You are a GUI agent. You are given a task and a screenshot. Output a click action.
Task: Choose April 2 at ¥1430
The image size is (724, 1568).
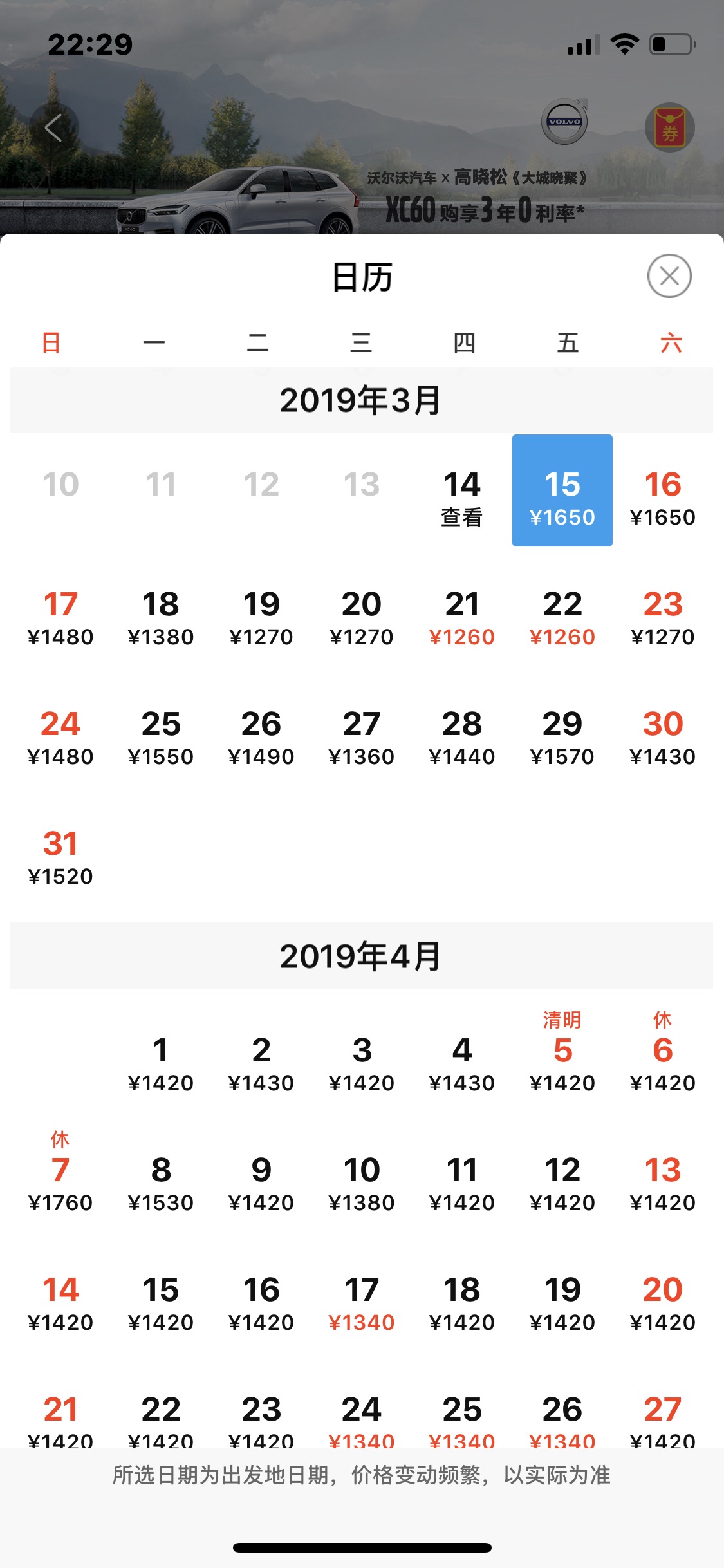click(x=261, y=1064)
